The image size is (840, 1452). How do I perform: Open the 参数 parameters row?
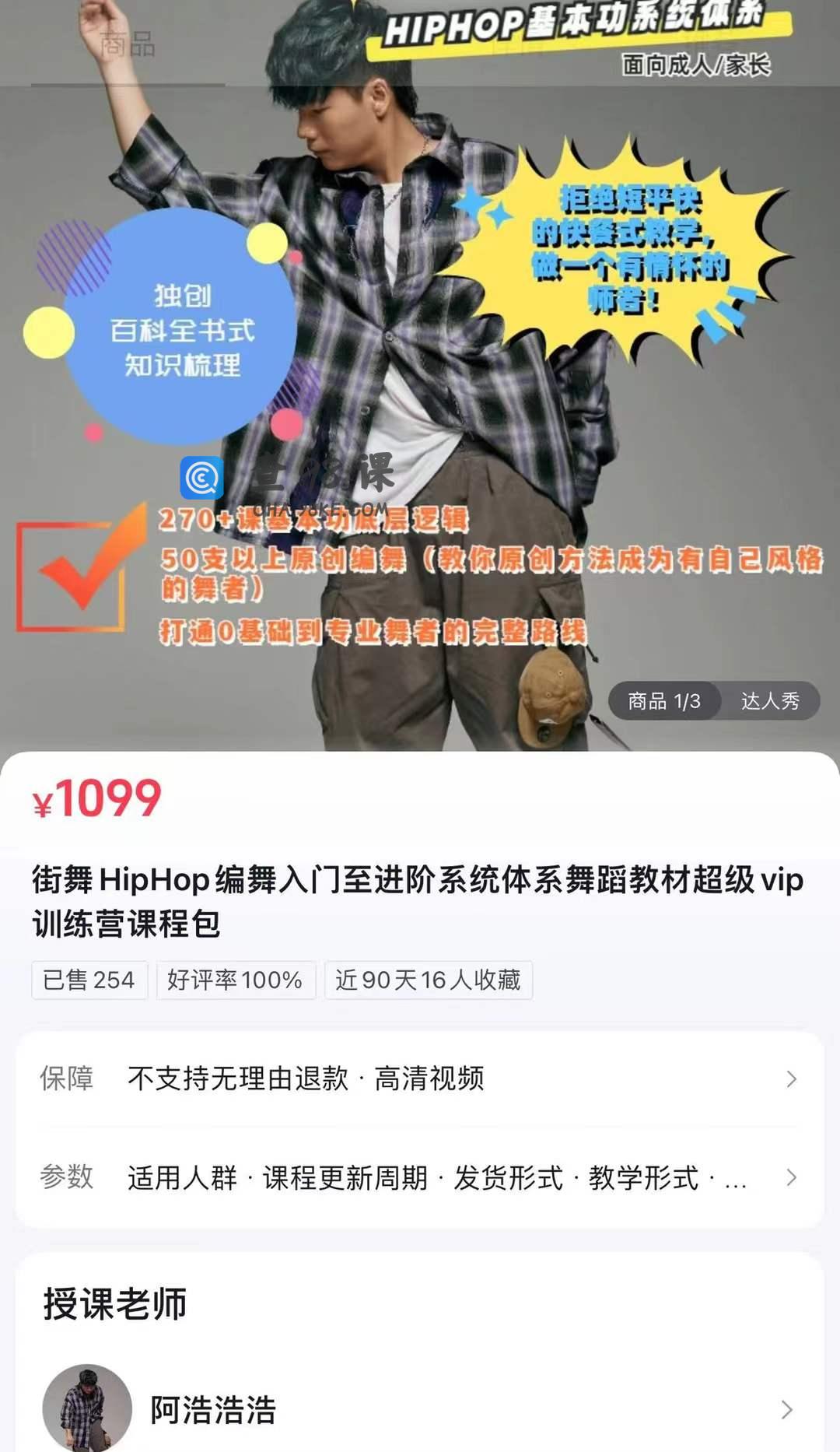[x=420, y=1177]
